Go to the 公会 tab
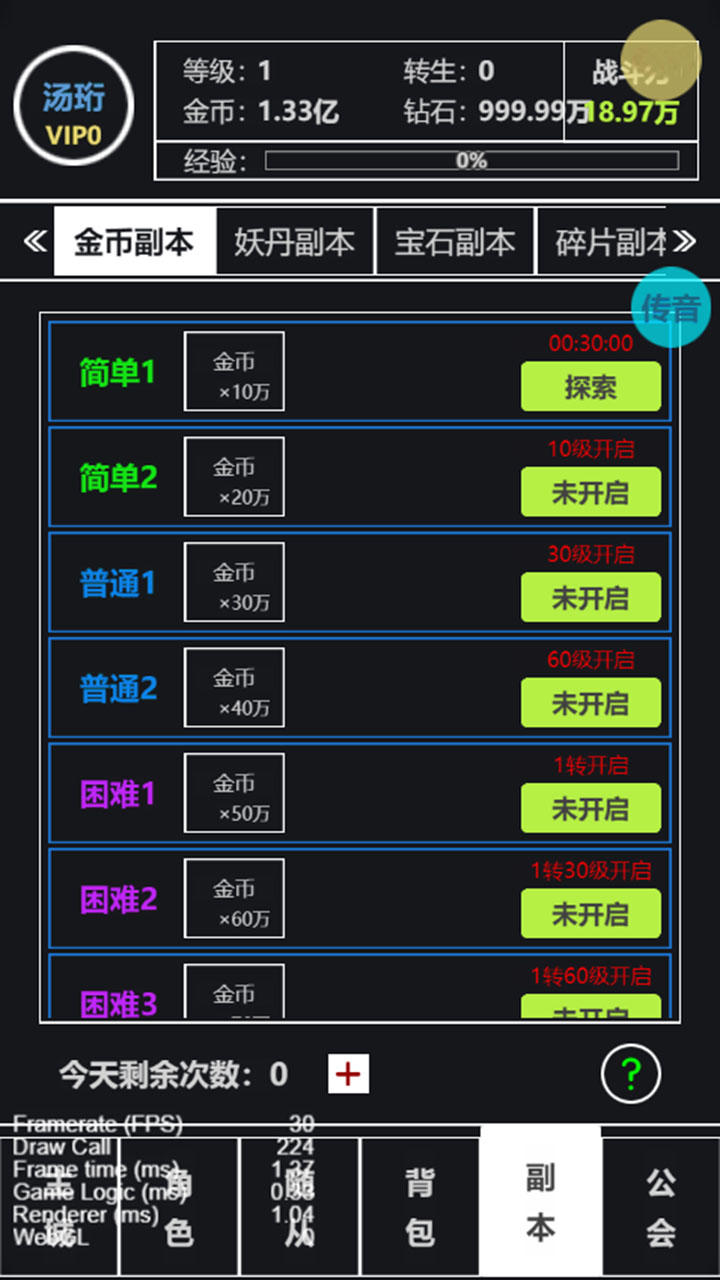Viewport: 720px width, 1280px height. 660,1207
